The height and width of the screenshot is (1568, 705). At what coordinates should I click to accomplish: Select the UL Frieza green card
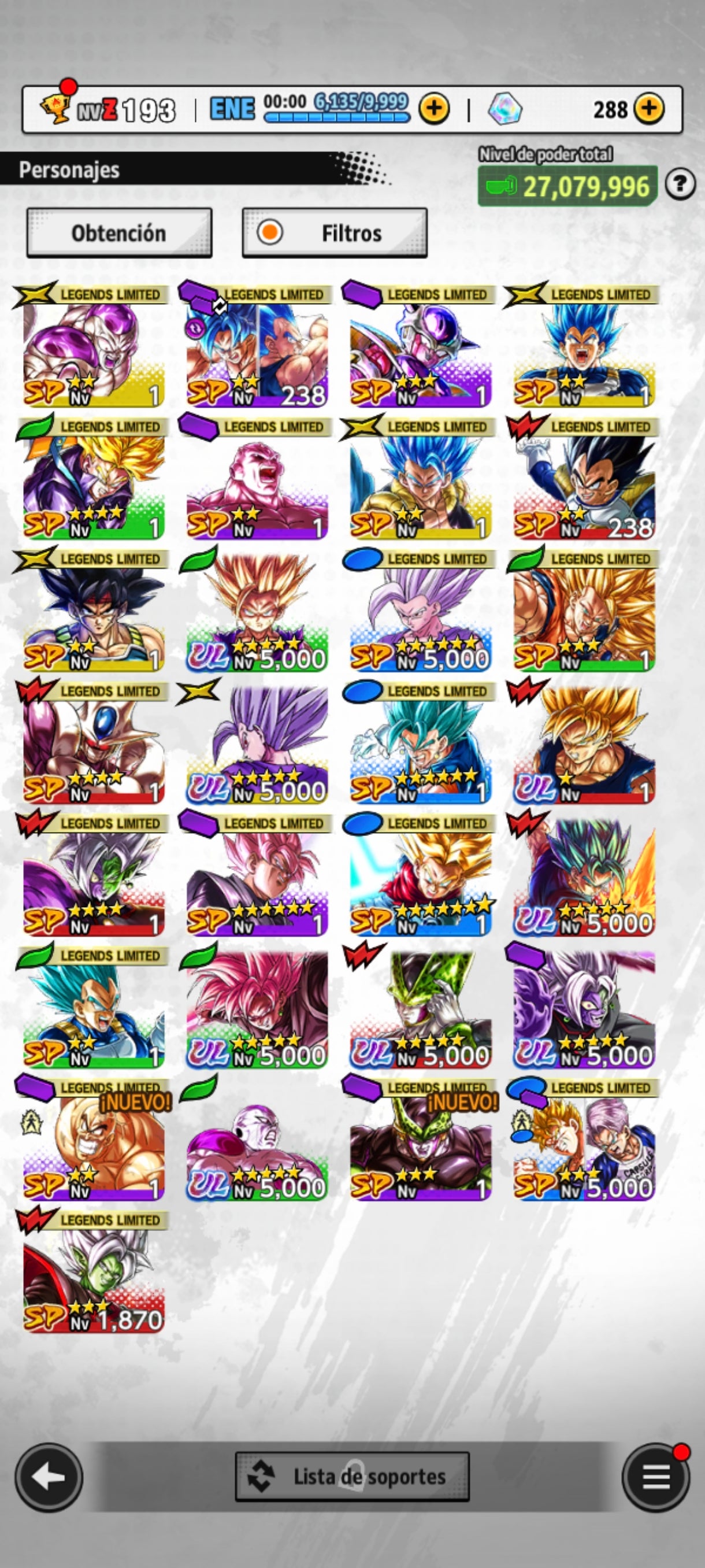click(x=257, y=1146)
